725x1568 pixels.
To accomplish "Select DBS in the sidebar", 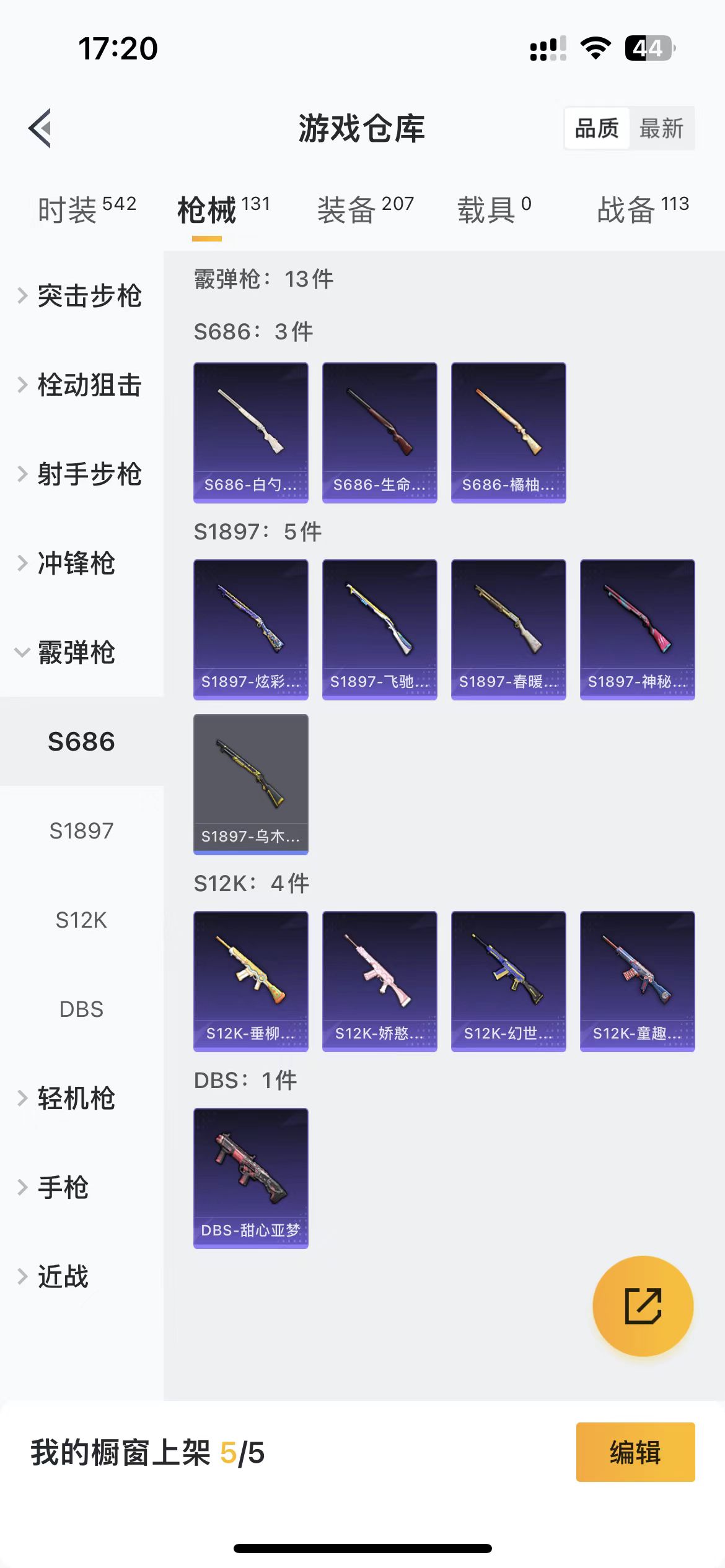I will click(81, 1009).
